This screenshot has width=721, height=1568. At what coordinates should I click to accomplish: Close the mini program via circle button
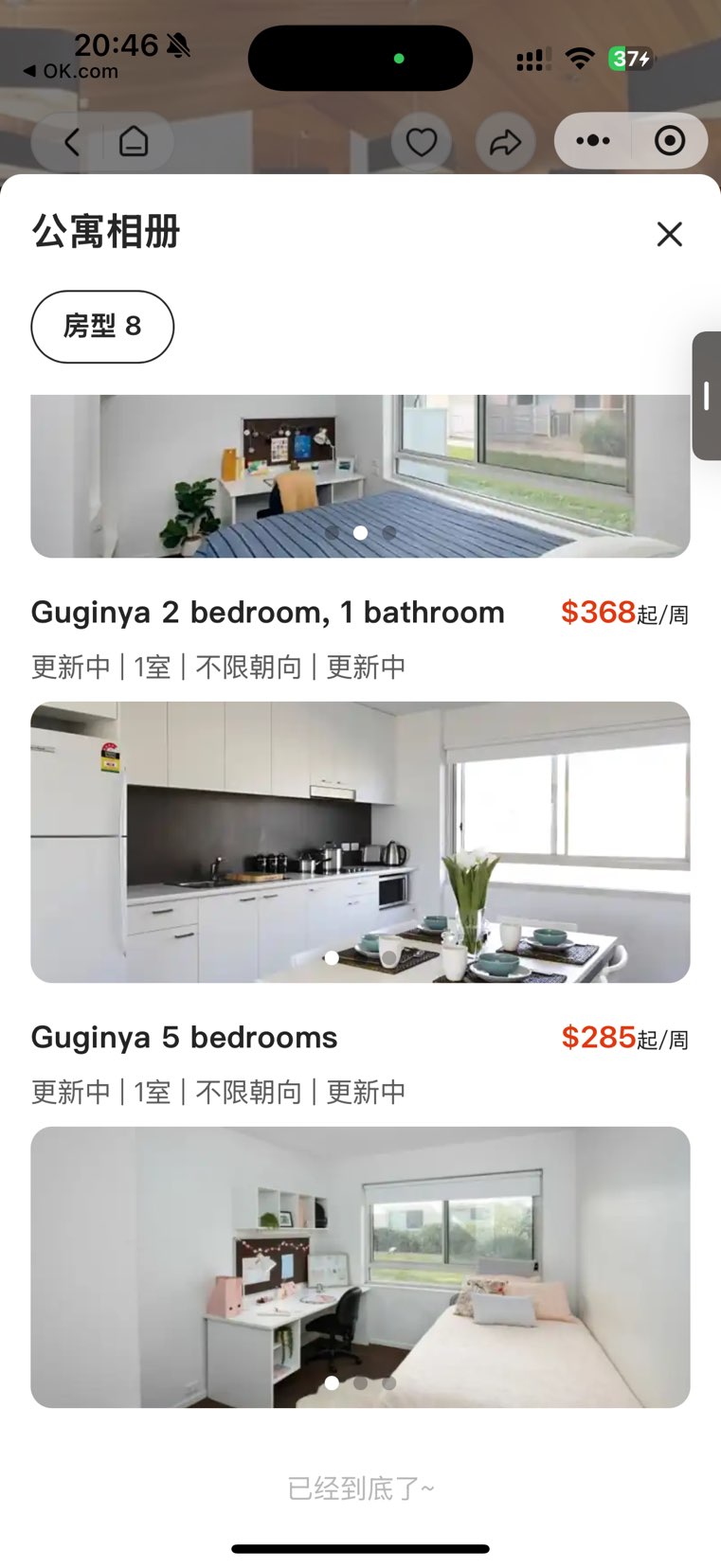669,141
